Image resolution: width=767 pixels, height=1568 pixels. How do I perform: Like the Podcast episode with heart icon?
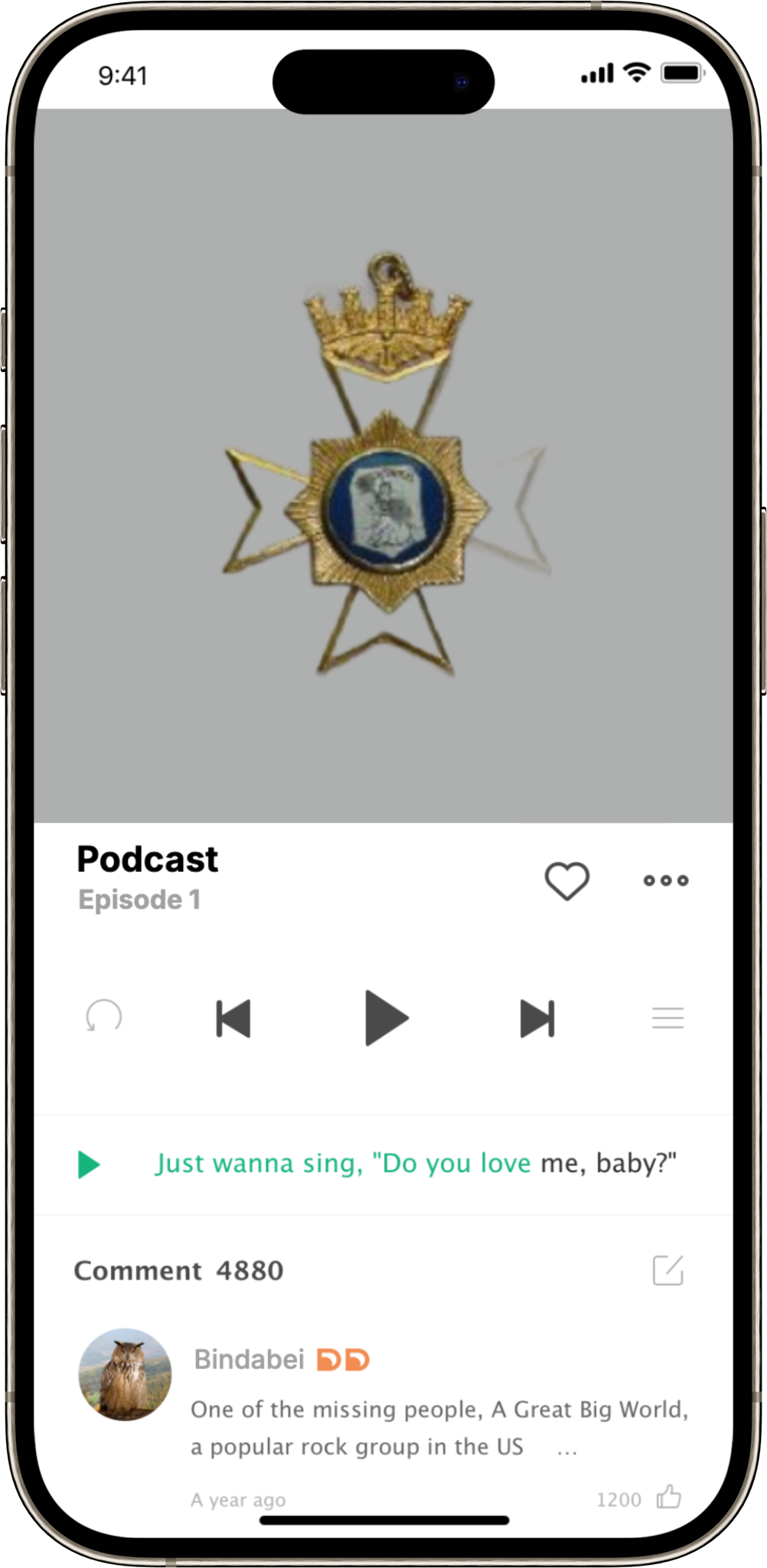point(566,880)
